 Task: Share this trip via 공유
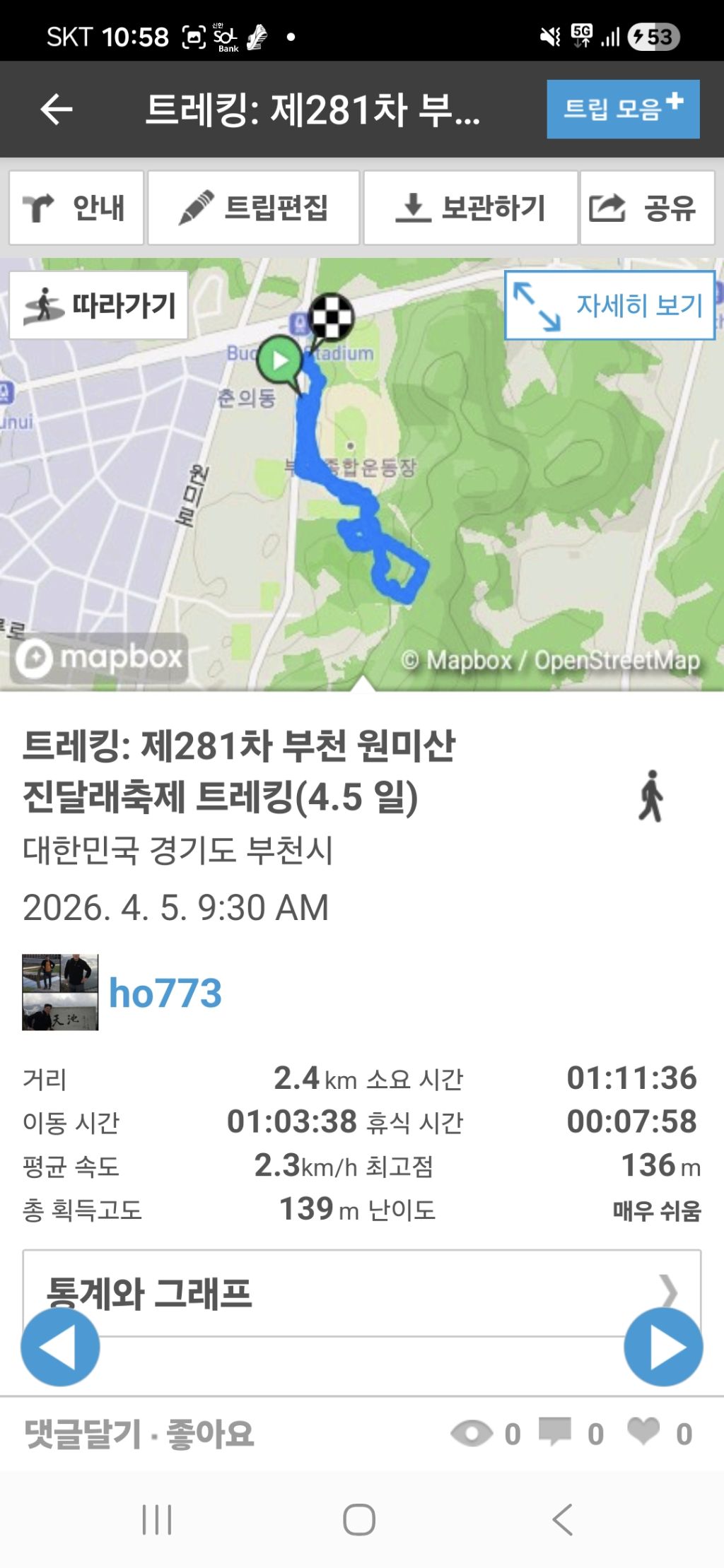click(647, 208)
